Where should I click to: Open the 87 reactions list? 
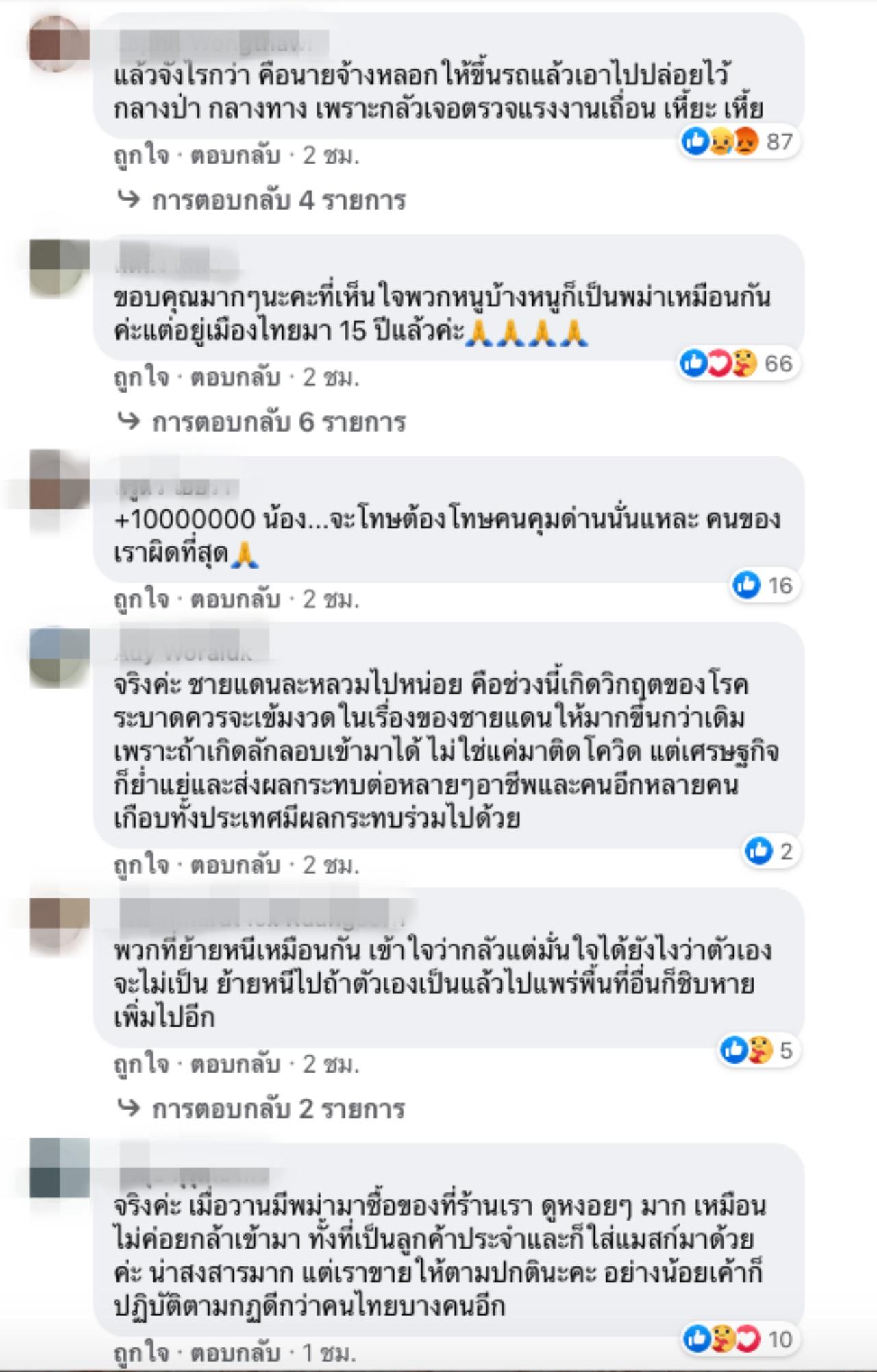tap(739, 142)
